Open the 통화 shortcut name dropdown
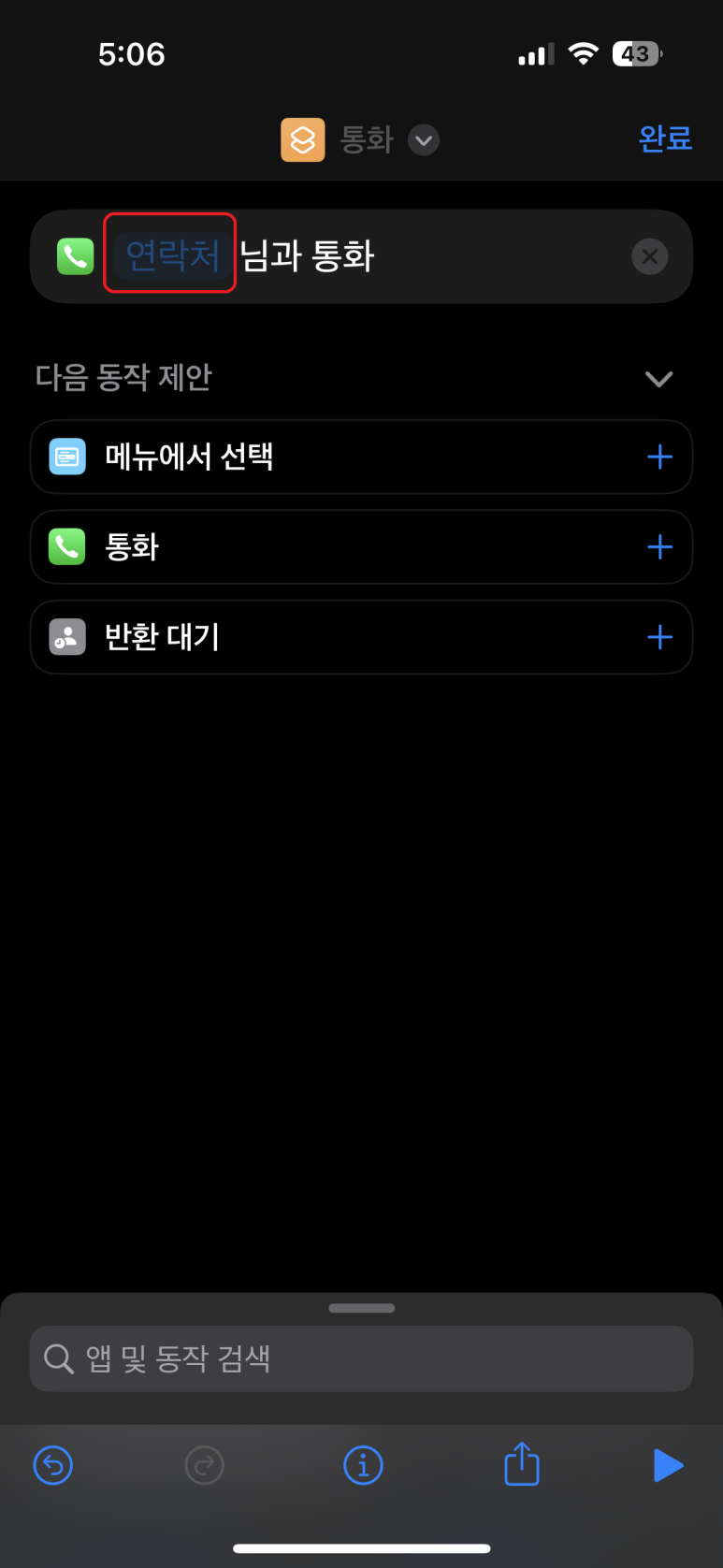 (x=424, y=140)
